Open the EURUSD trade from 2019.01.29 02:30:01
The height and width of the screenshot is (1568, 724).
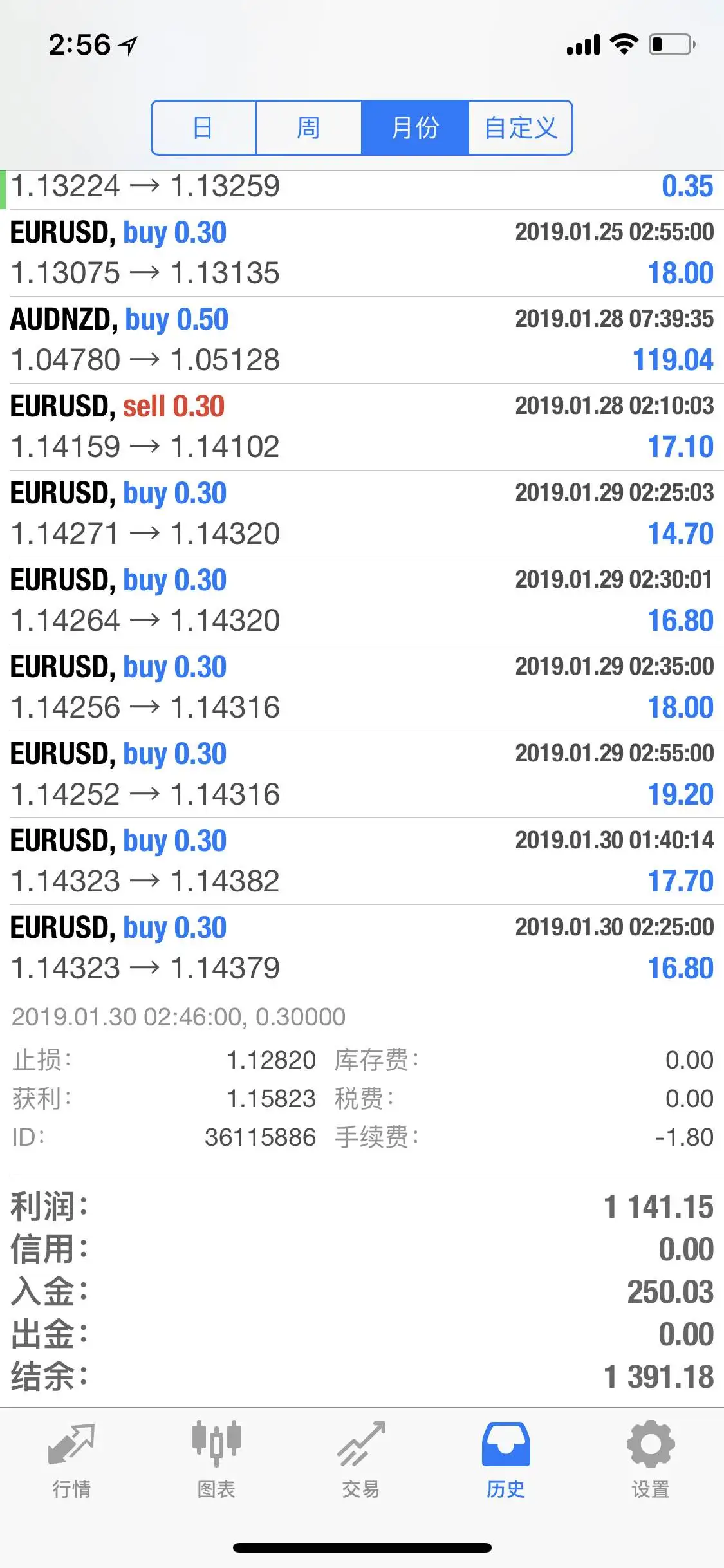[362, 601]
